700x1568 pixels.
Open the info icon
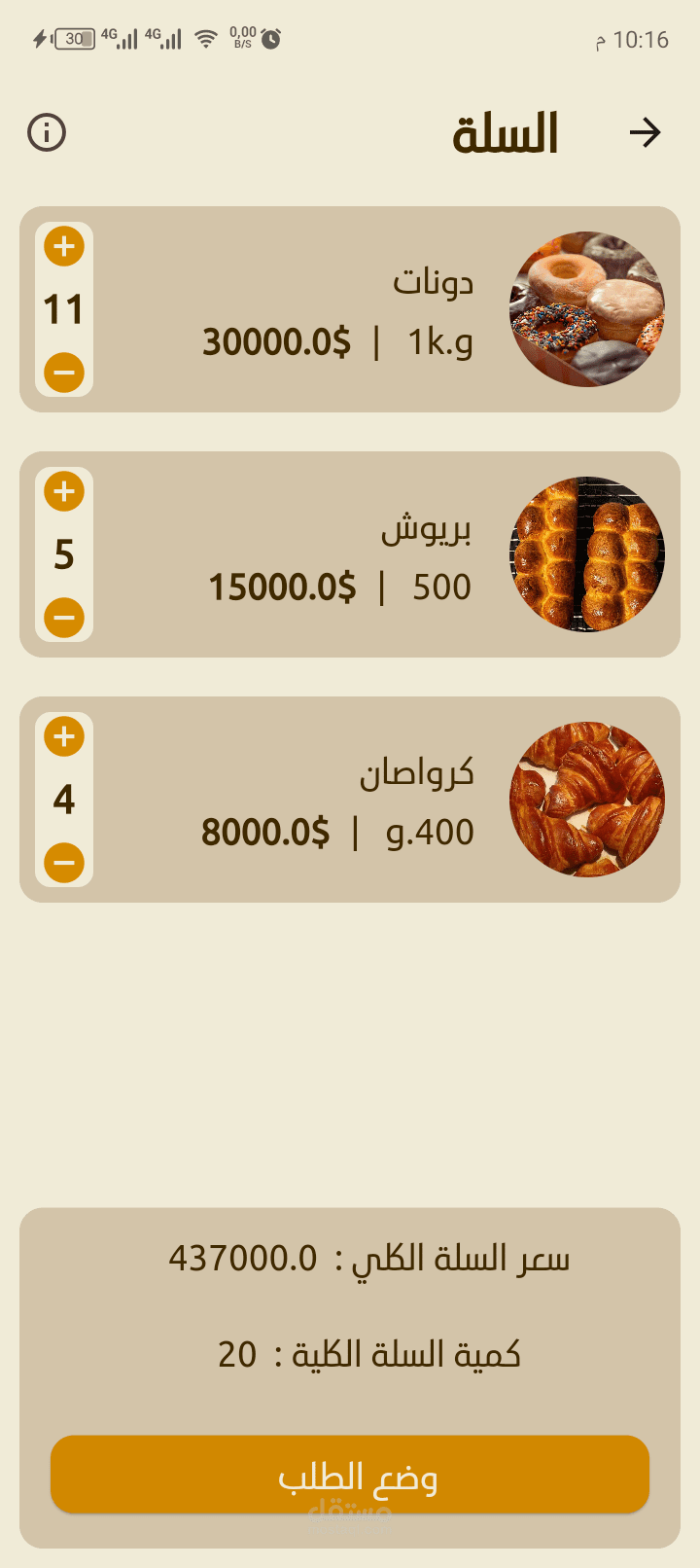[47, 132]
